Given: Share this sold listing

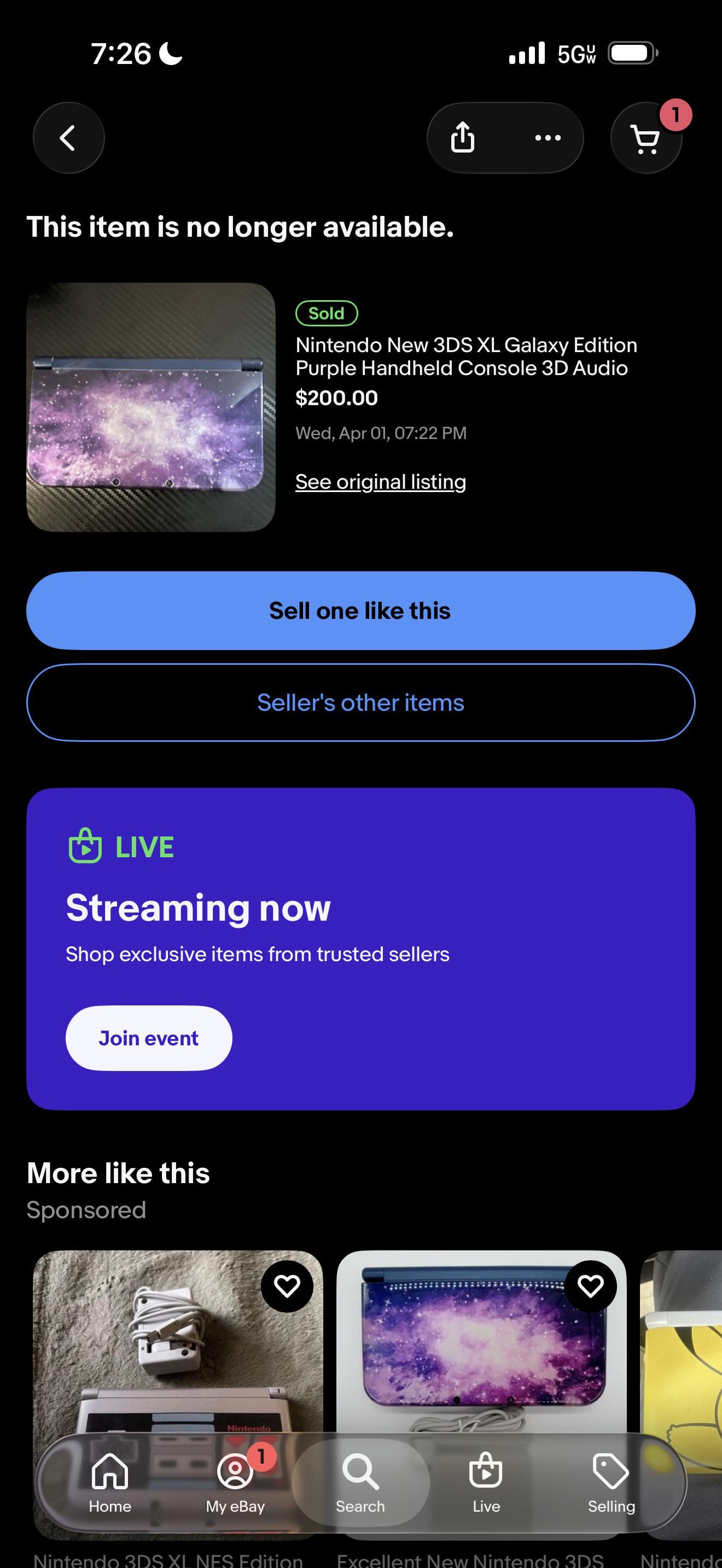Looking at the screenshot, I should [x=463, y=138].
